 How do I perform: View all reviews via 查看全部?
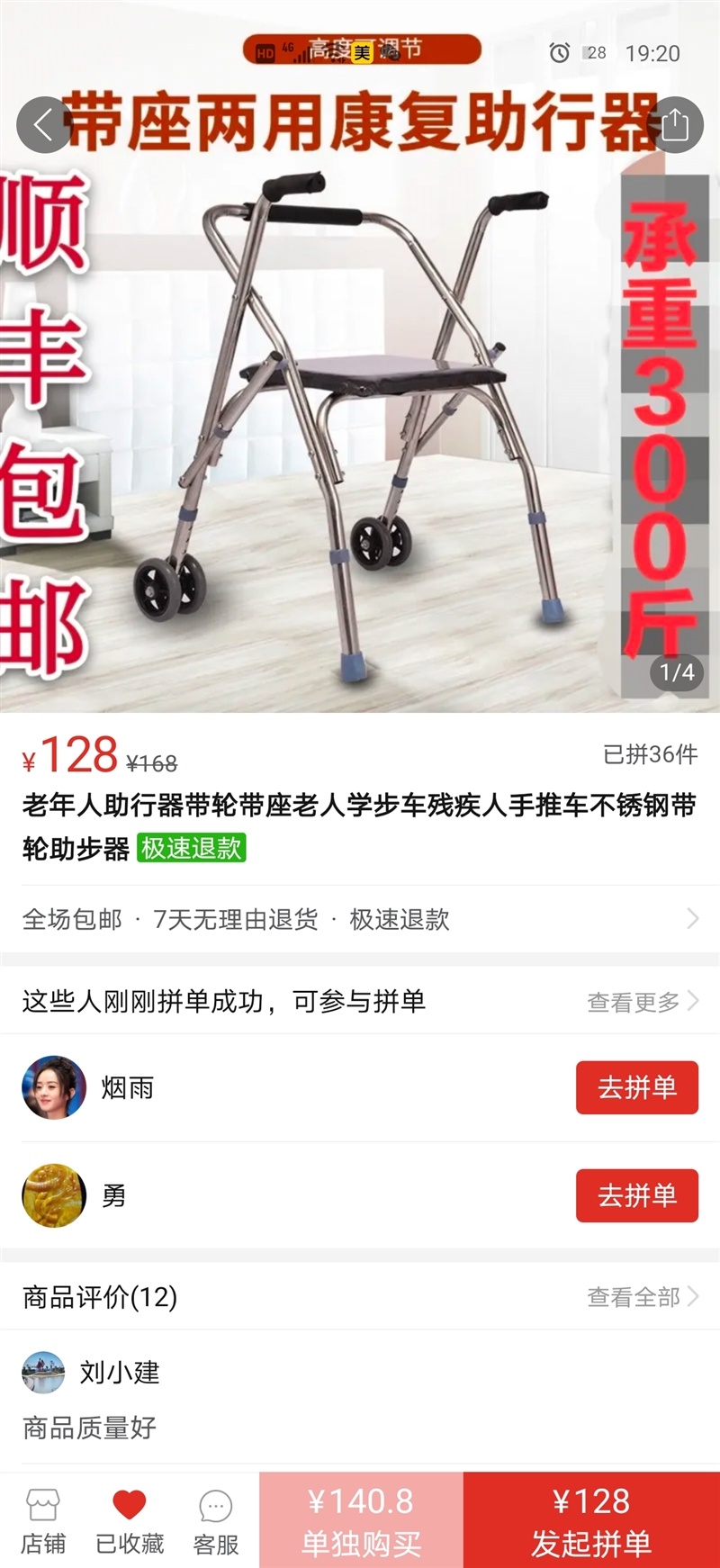pos(643,1297)
